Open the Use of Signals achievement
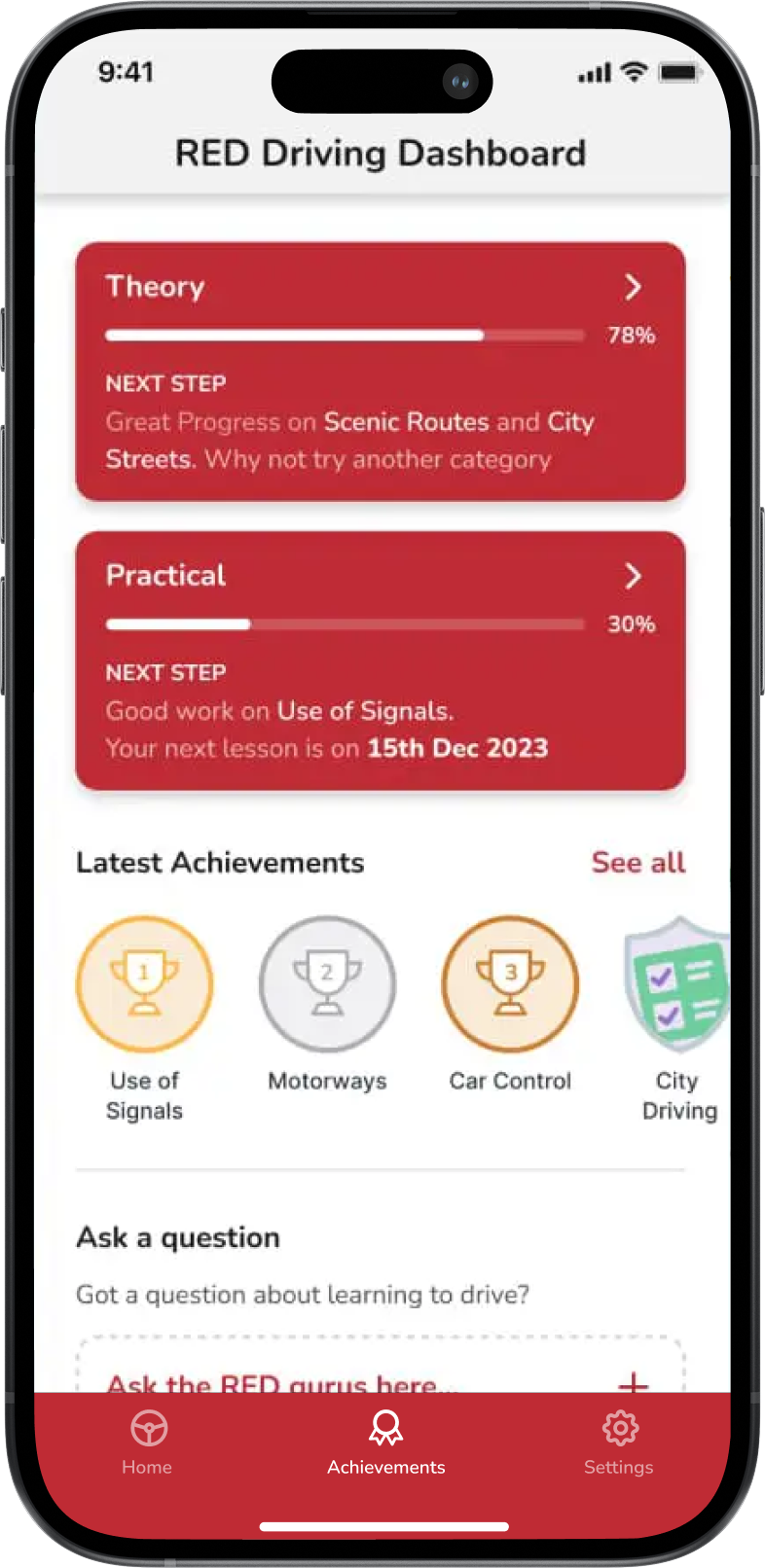Screen dimensions: 765x1568 click(x=144, y=984)
